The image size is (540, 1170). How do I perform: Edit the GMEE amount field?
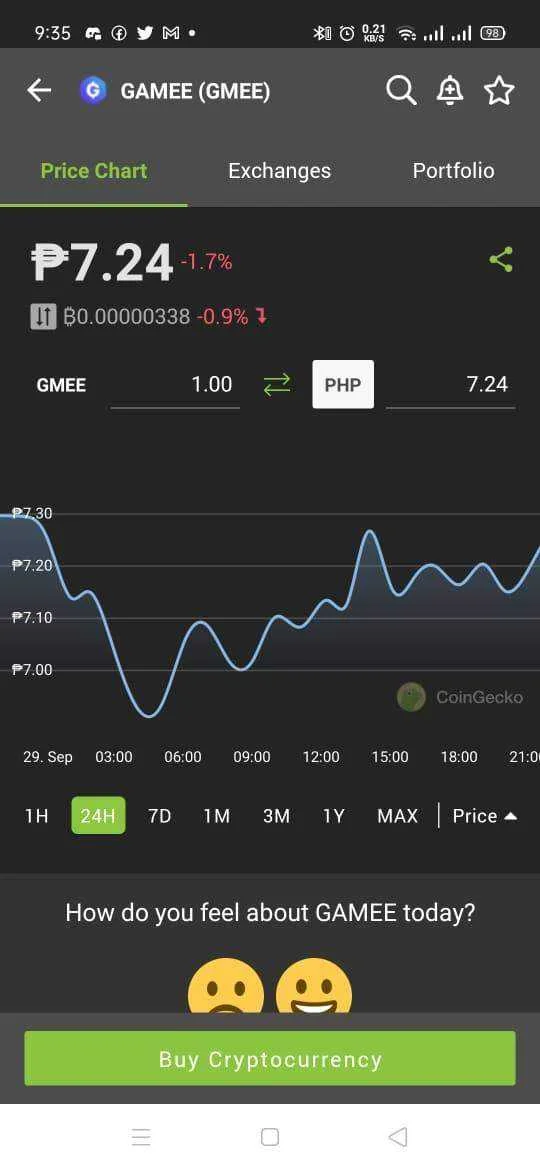pyautogui.click(x=175, y=385)
